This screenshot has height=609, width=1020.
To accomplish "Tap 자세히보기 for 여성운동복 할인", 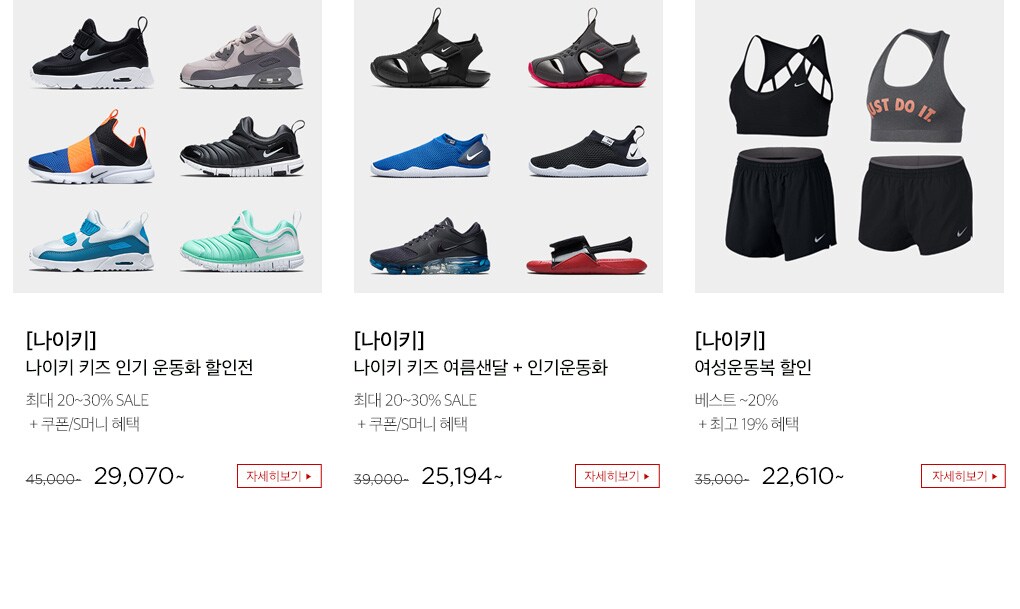I will (x=962, y=476).
